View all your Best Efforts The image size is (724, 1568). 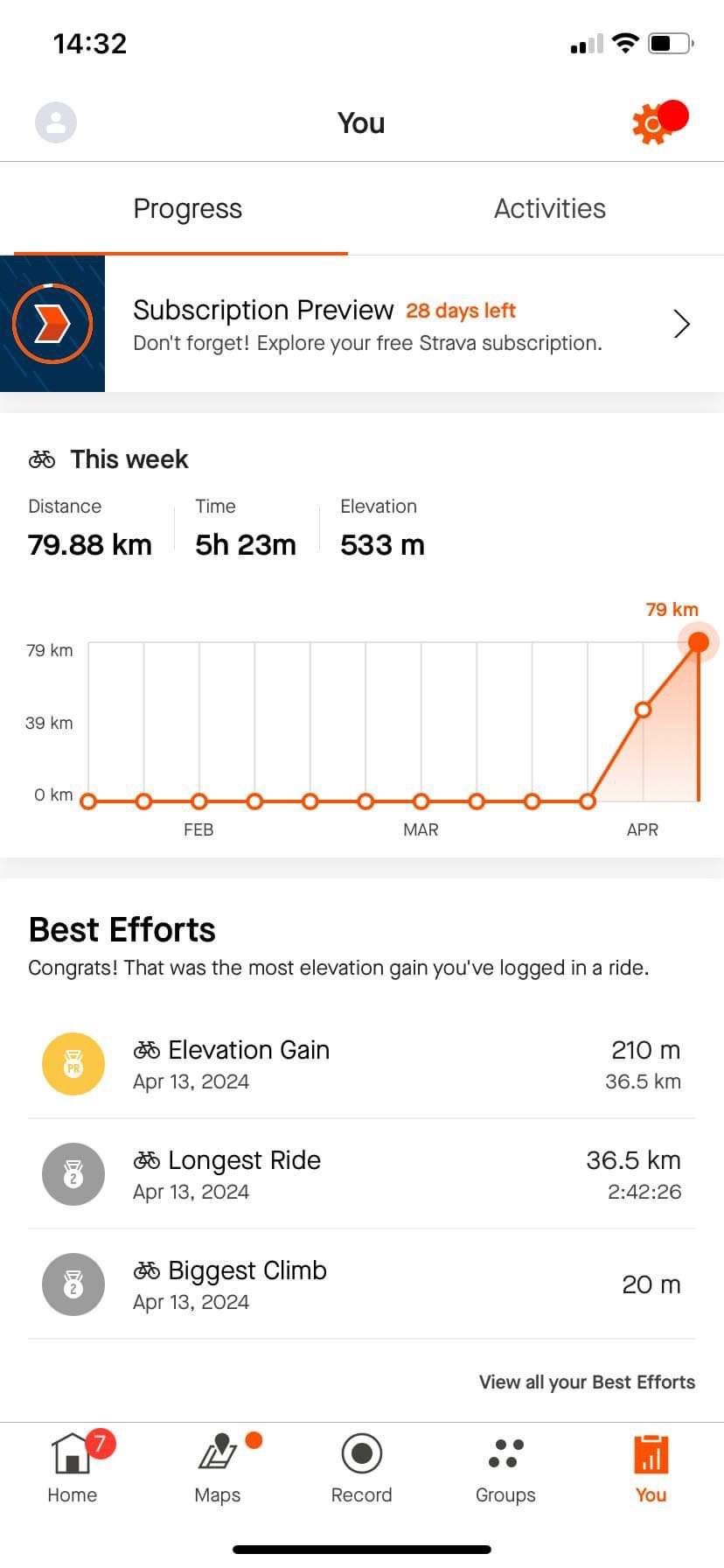pyautogui.click(x=587, y=1382)
